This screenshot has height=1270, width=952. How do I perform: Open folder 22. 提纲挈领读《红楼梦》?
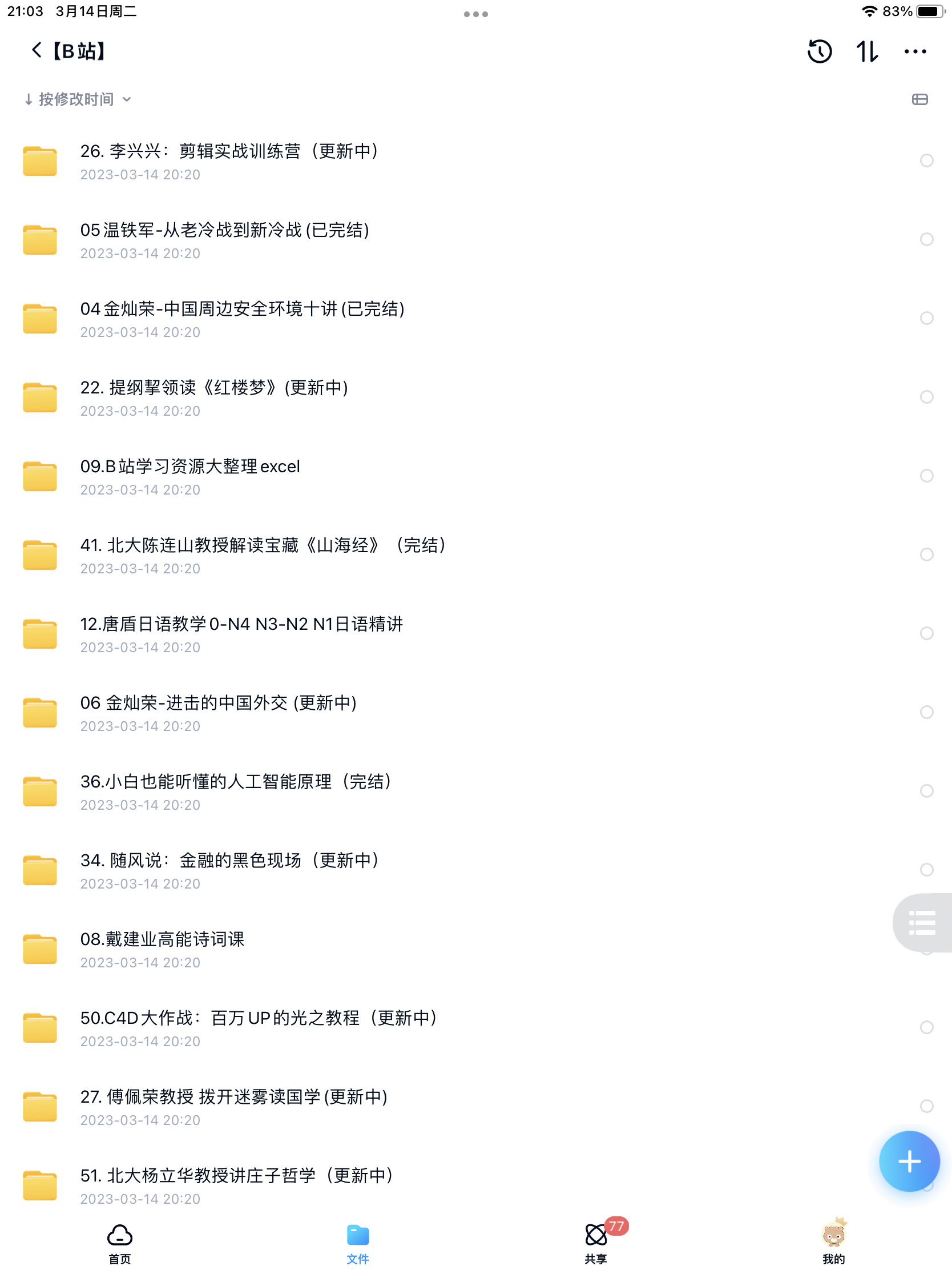pos(214,397)
